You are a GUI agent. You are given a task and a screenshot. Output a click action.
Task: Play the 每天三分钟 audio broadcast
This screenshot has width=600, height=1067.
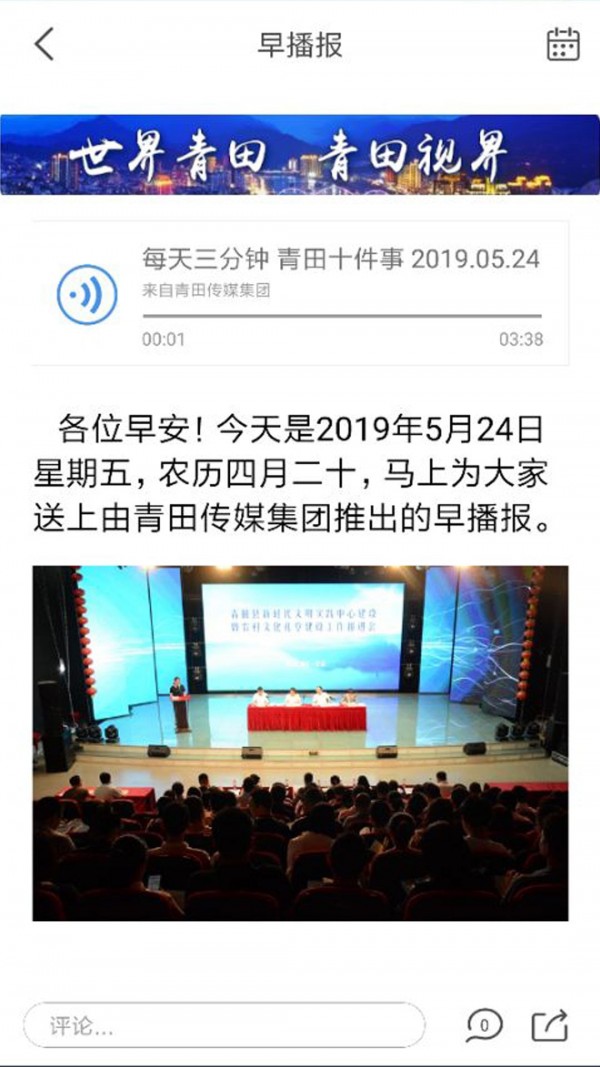coord(87,294)
